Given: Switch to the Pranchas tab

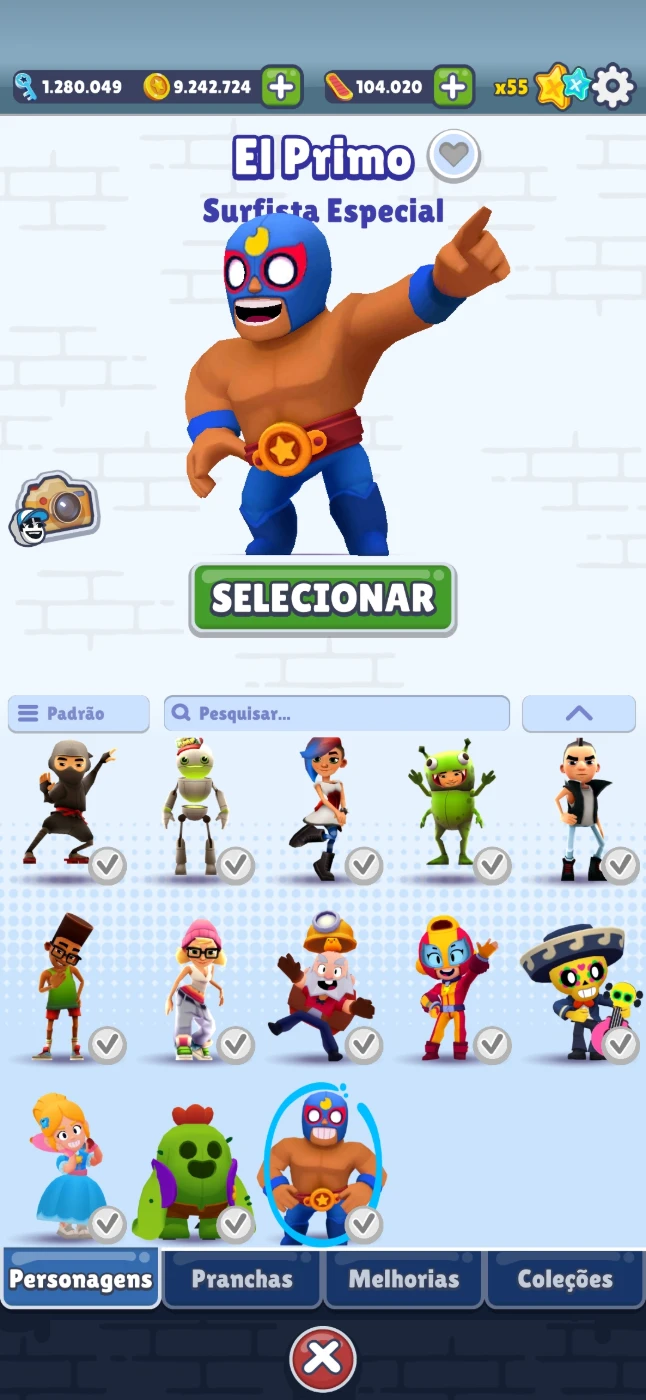Looking at the screenshot, I should [x=242, y=1278].
